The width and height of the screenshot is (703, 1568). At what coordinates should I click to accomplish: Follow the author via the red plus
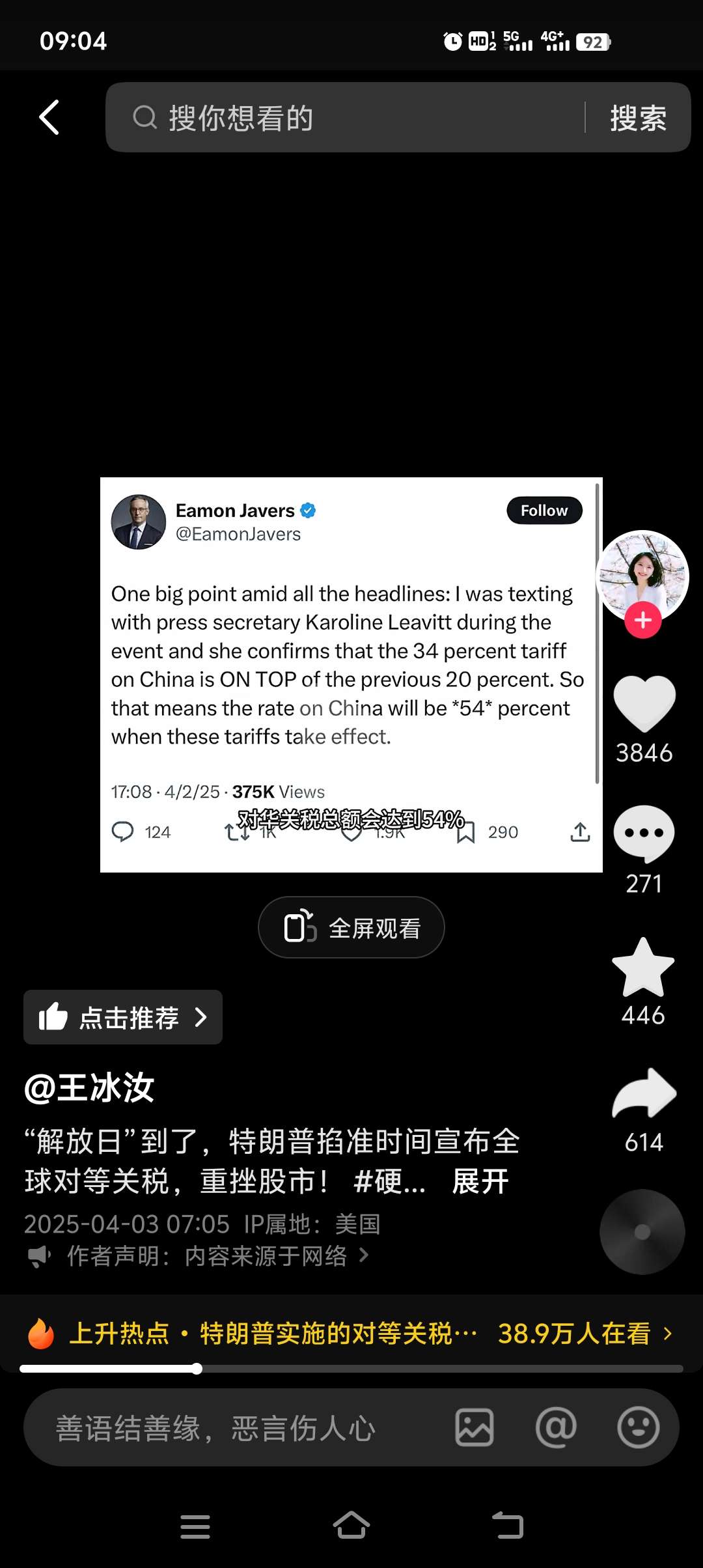642,620
